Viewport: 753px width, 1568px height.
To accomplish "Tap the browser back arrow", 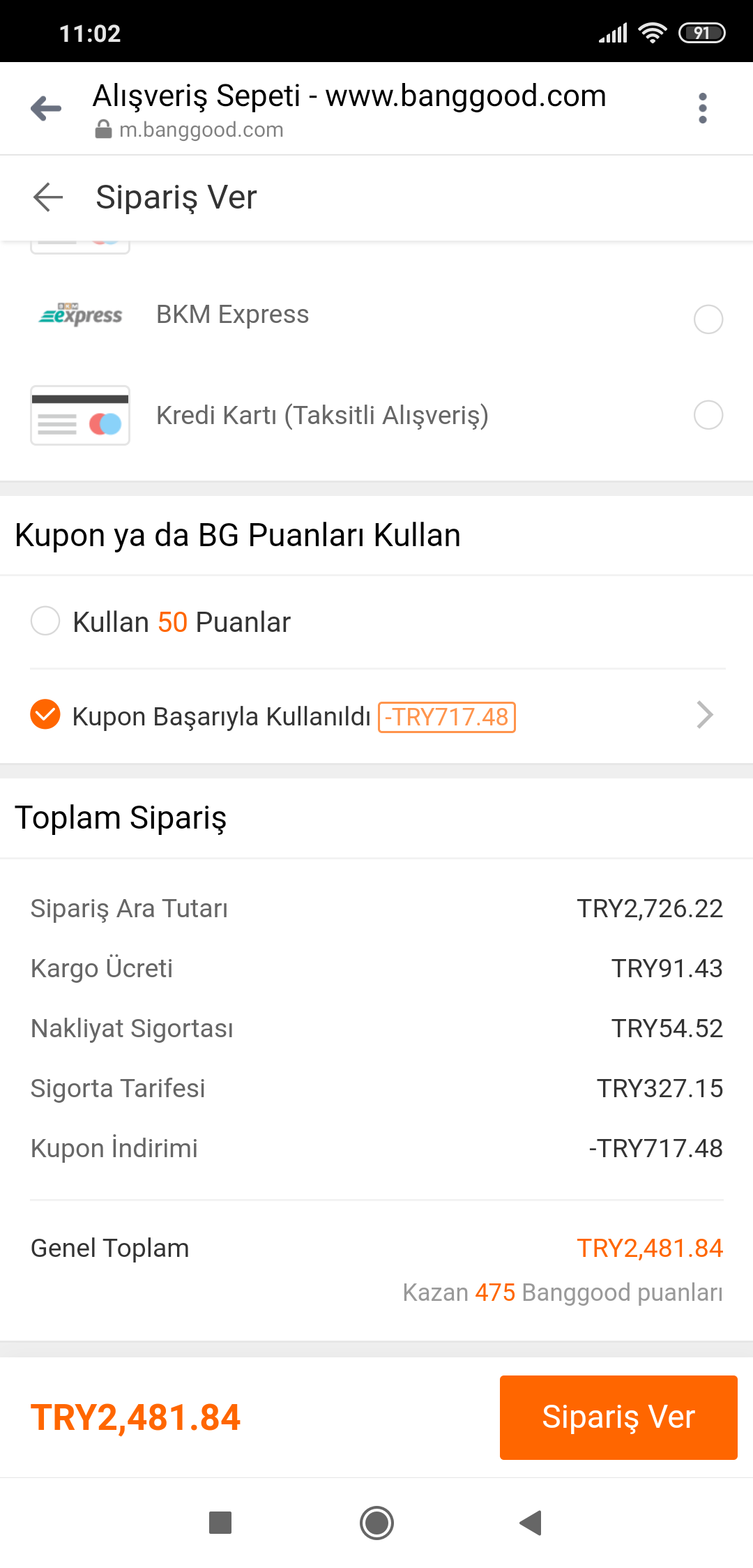I will [x=46, y=108].
